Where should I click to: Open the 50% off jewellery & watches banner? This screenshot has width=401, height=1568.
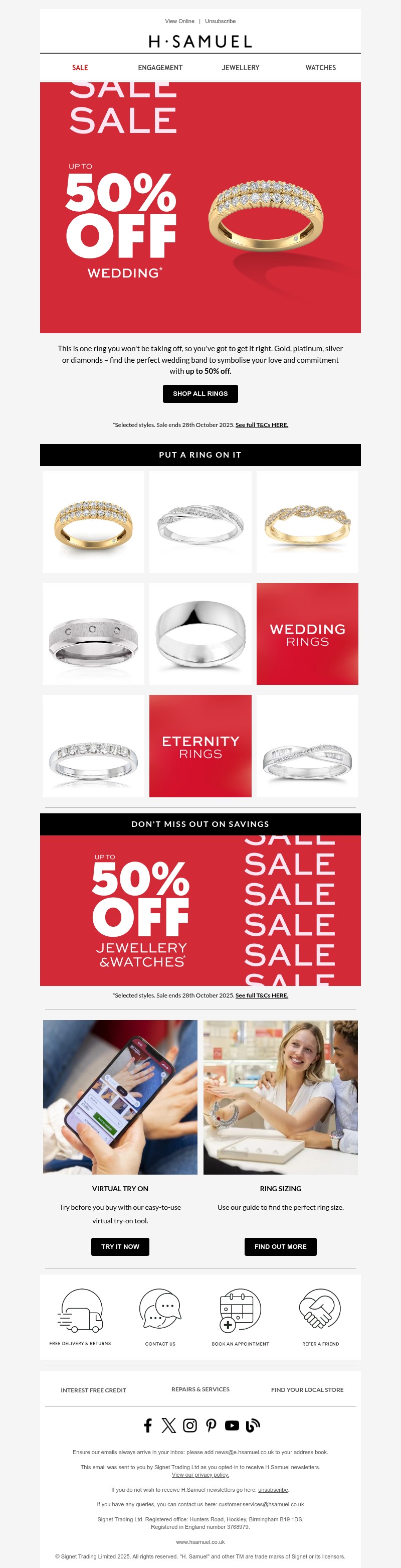pos(200,910)
